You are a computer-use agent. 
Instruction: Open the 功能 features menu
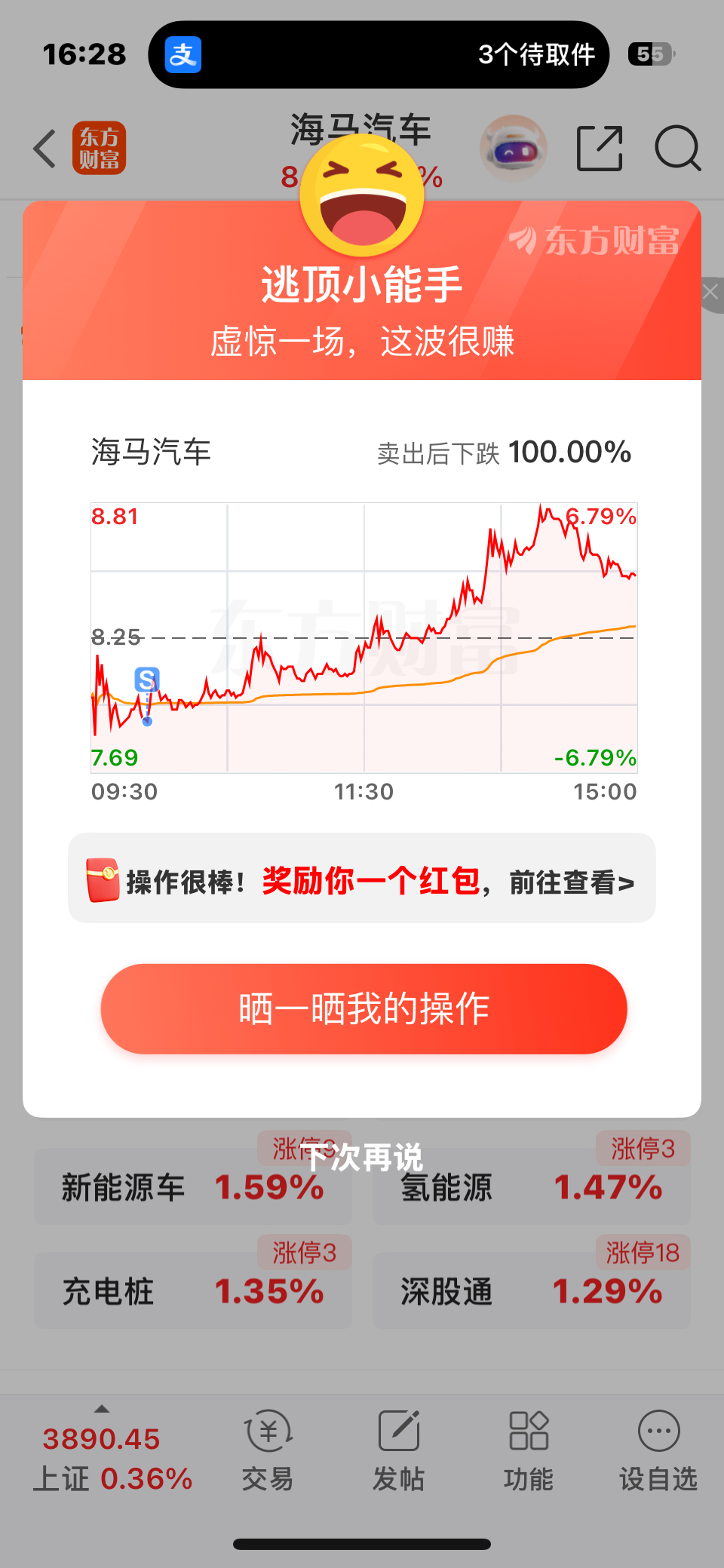point(528,1450)
